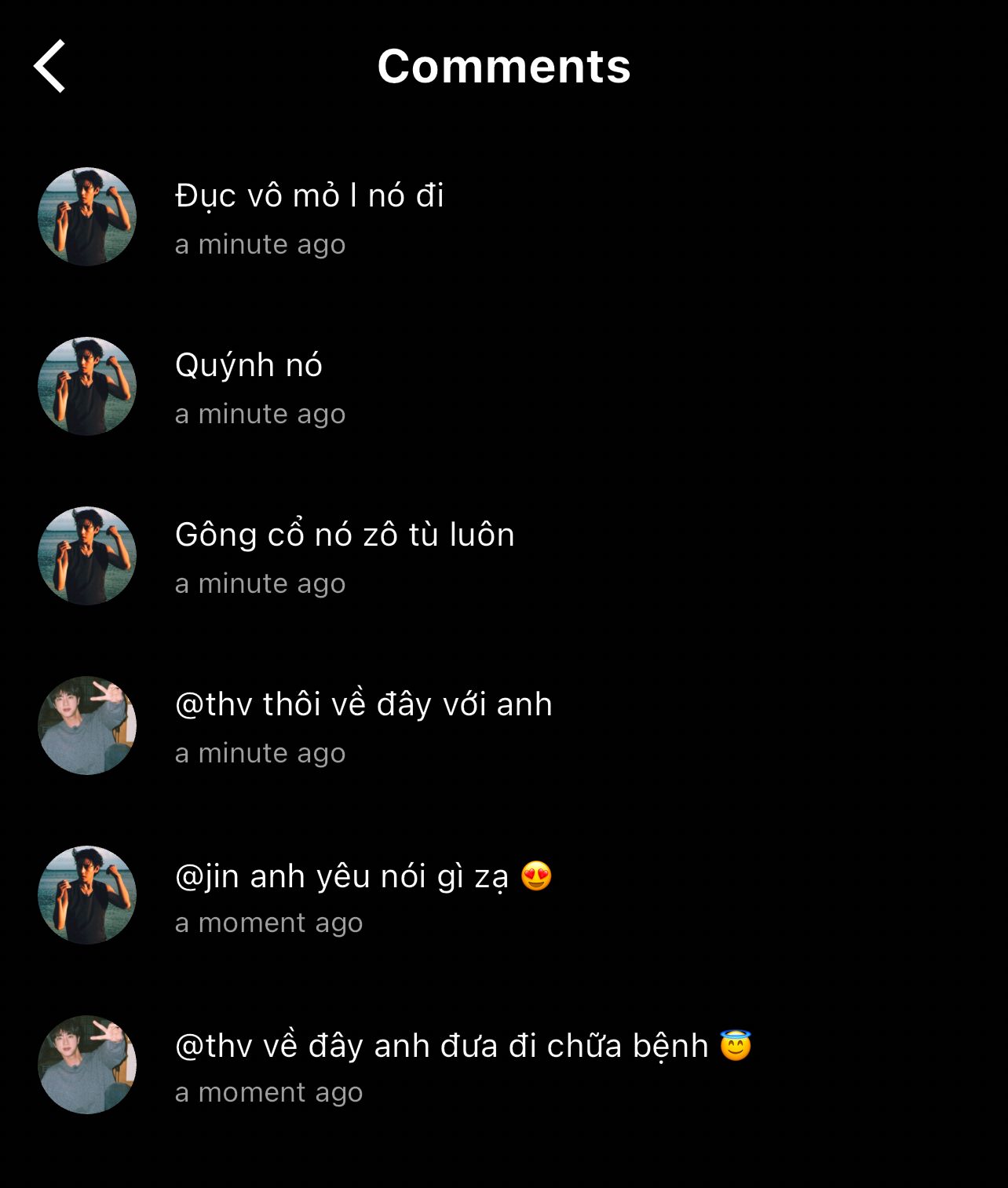The height and width of the screenshot is (1188, 1008).
Task: Open avatar next to "@jin anh yêu nói gì zạ"
Action: click(x=87, y=895)
